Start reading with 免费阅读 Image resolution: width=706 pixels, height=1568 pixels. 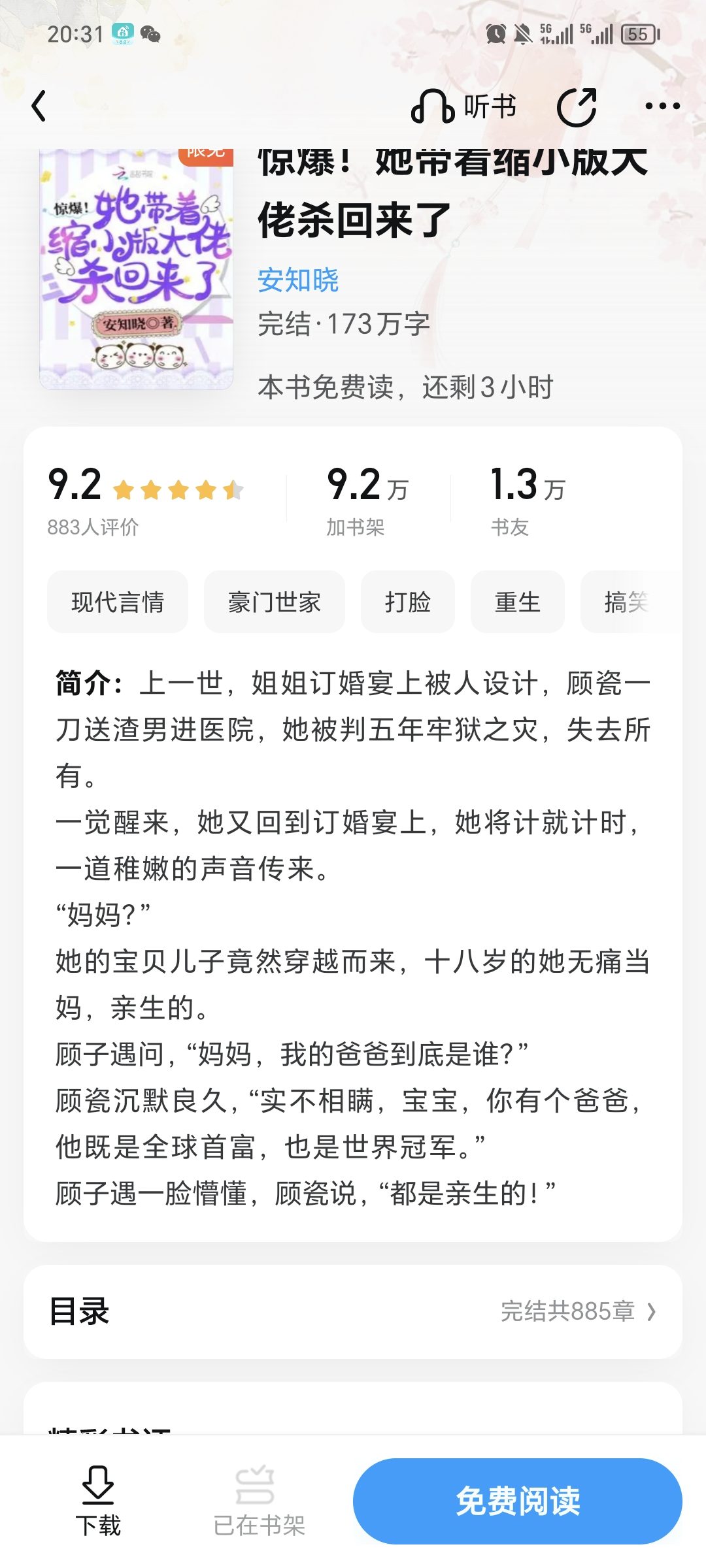518,1501
